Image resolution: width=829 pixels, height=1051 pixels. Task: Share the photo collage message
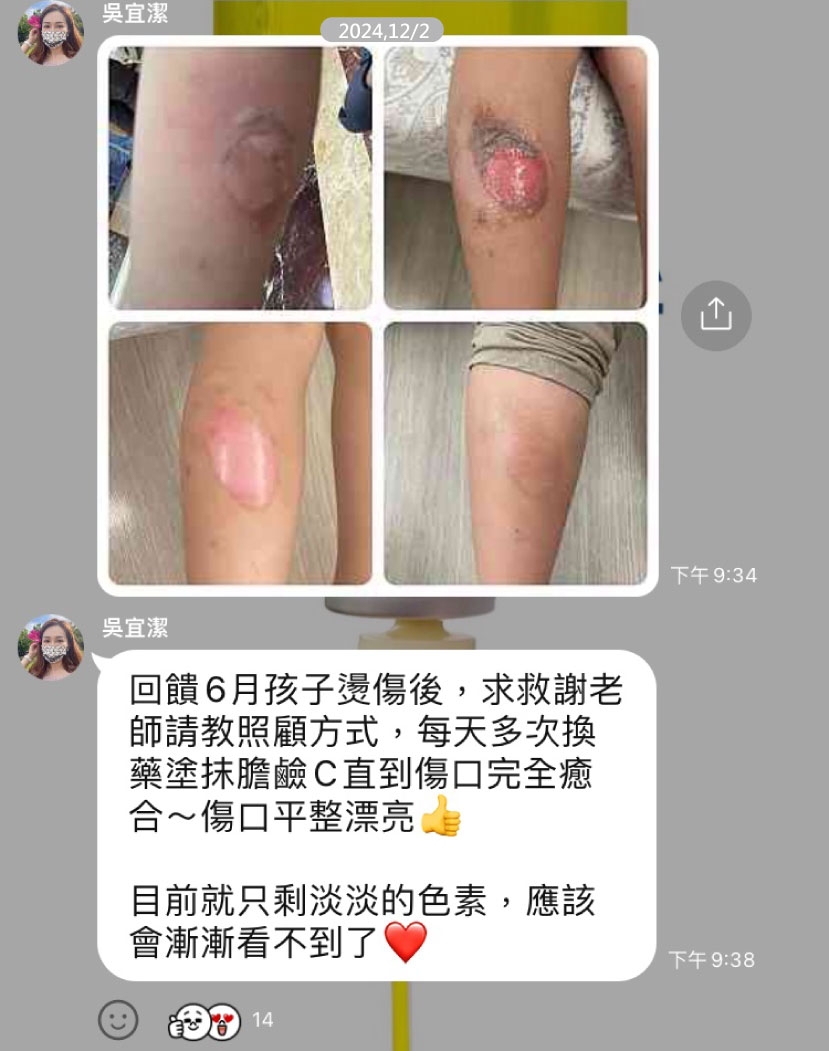pyautogui.click(x=715, y=316)
